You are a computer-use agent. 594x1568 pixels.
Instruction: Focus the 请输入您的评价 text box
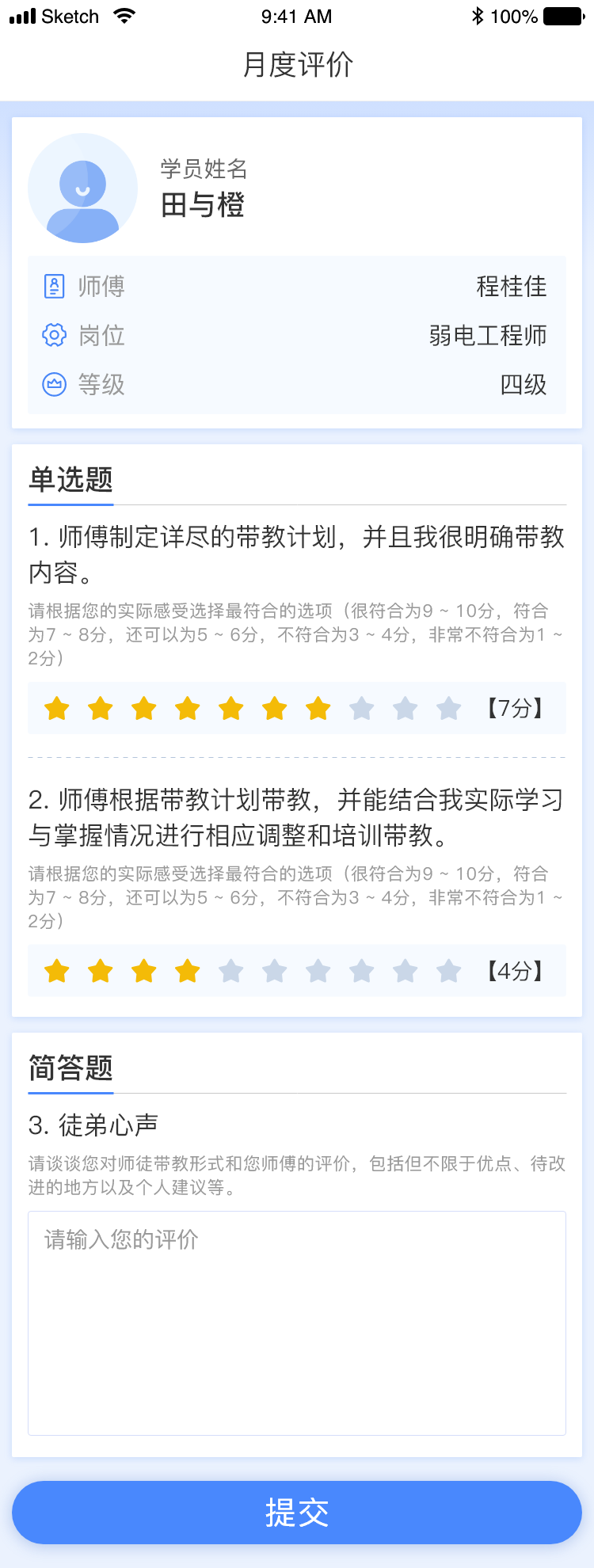[x=297, y=1323]
